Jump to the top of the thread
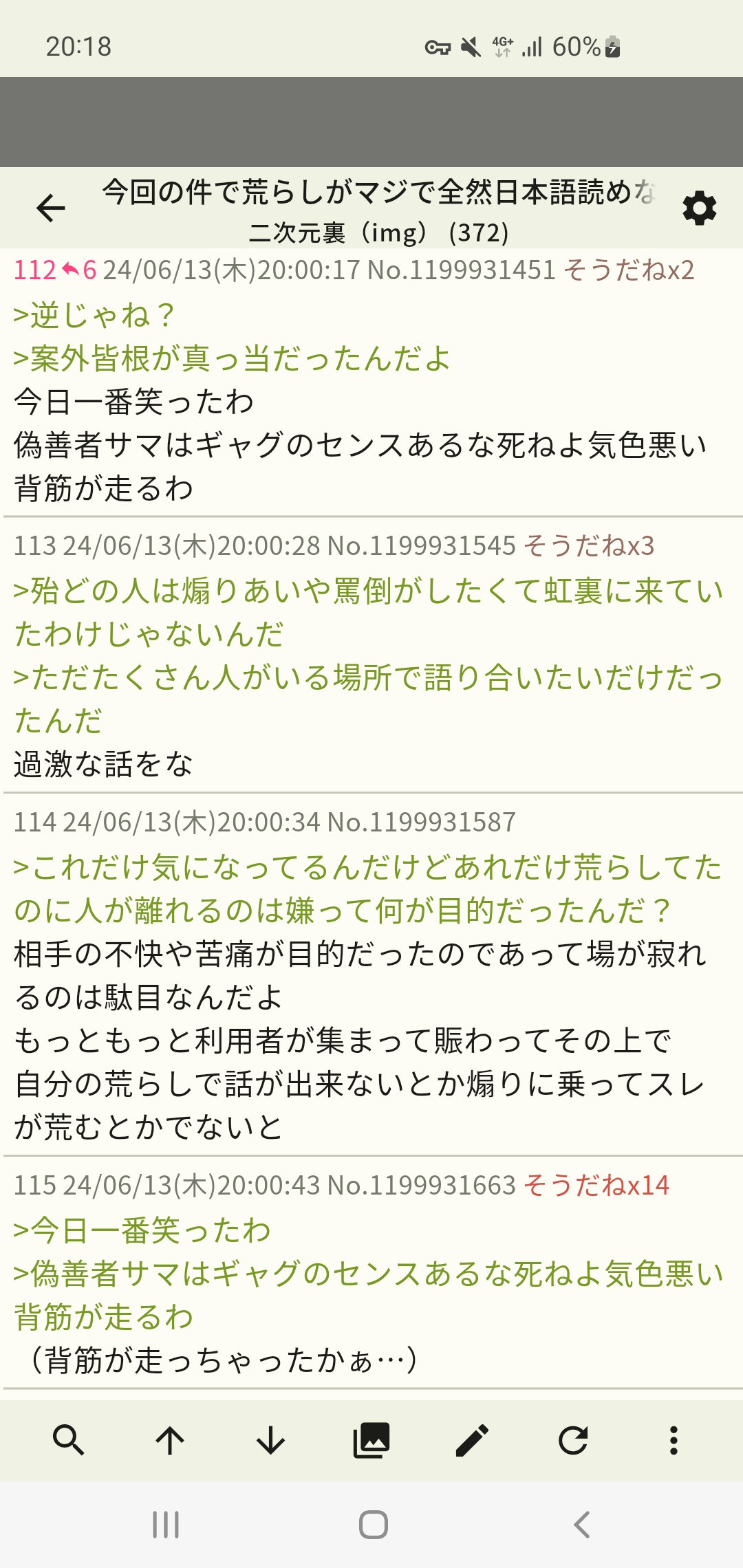Screen dimensions: 743x1568 coord(170,1440)
